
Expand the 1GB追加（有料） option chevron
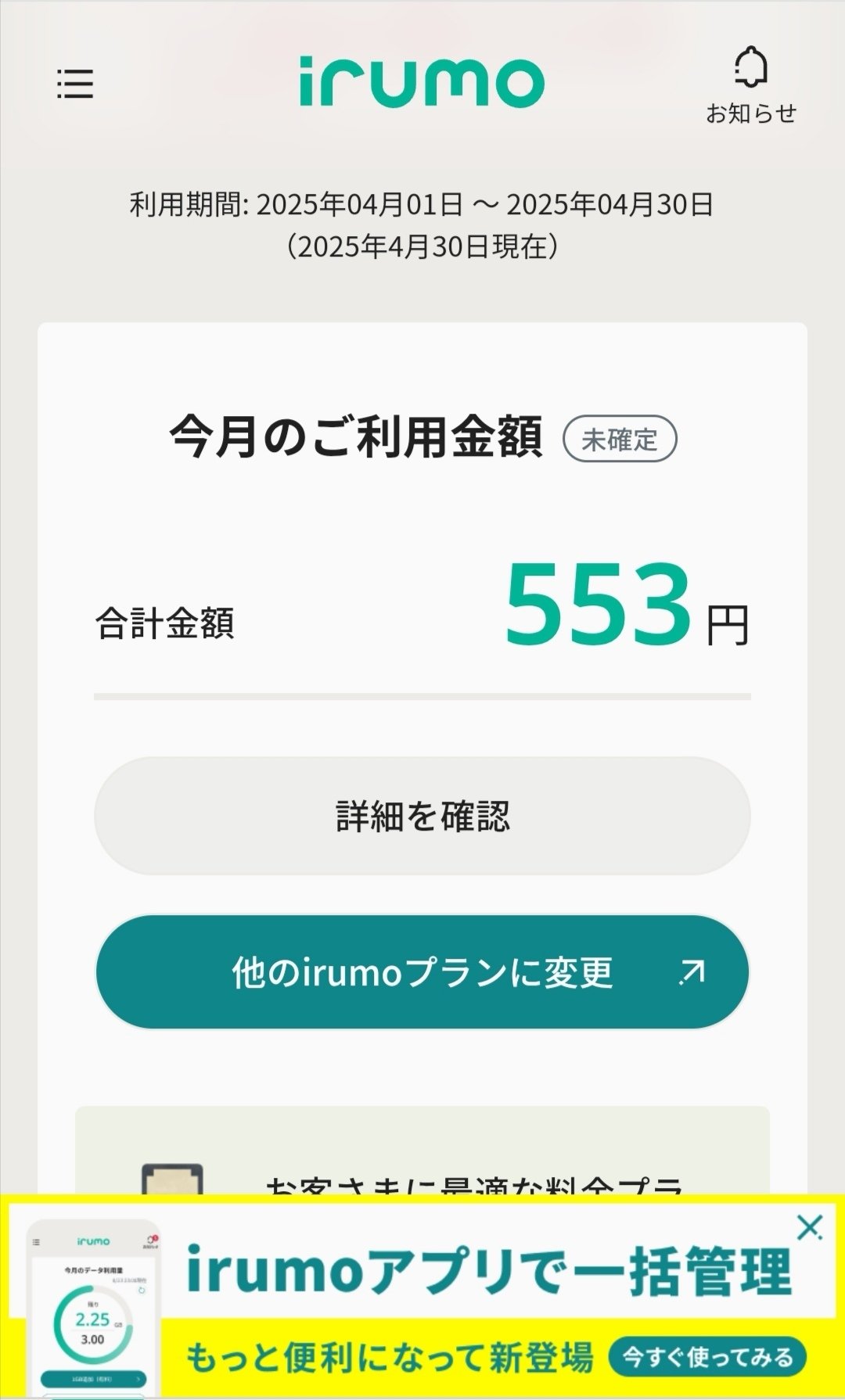coord(138,1379)
